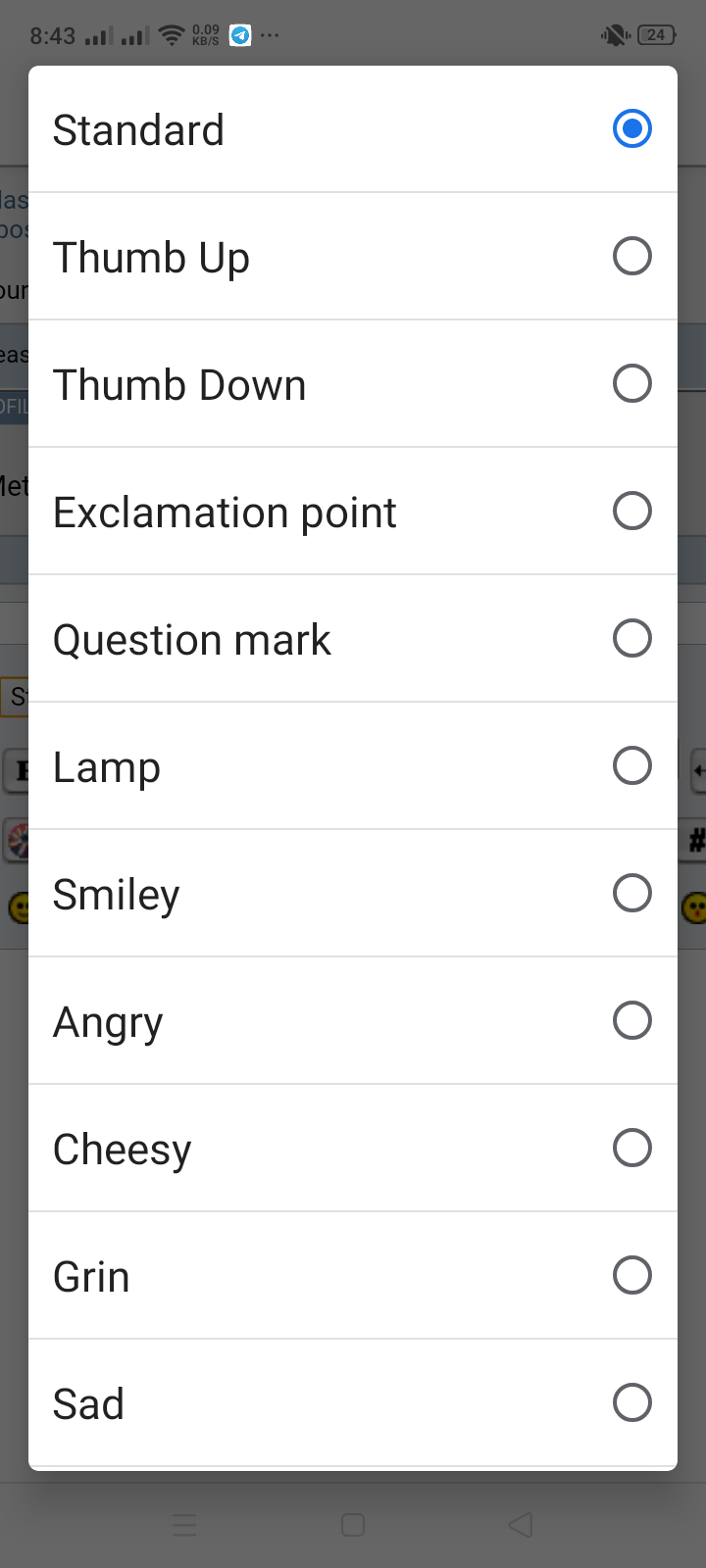Viewport: 706px width, 1568px height.
Task: Pick the Sad option
Action: 353,1403
